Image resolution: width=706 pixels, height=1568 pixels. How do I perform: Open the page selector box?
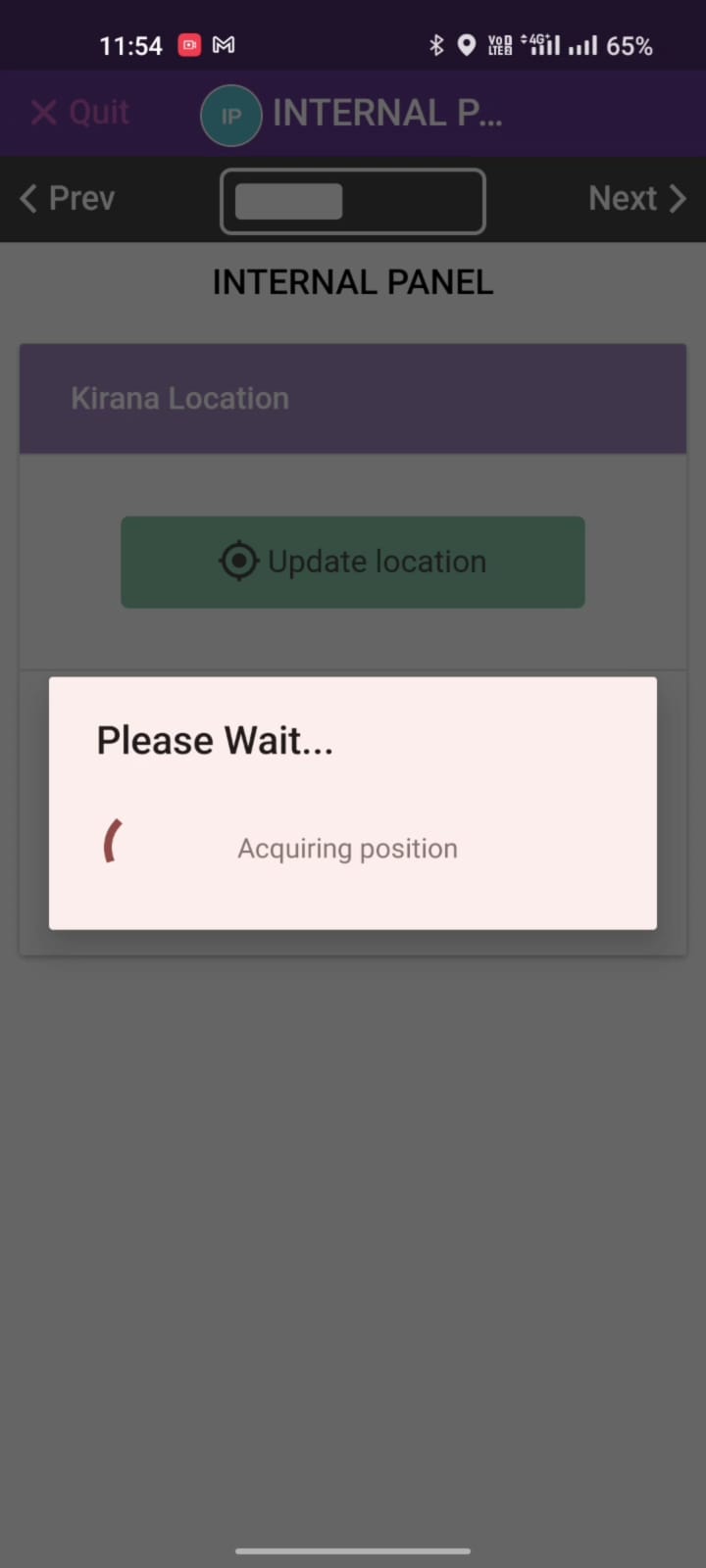(x=353, y=201)
